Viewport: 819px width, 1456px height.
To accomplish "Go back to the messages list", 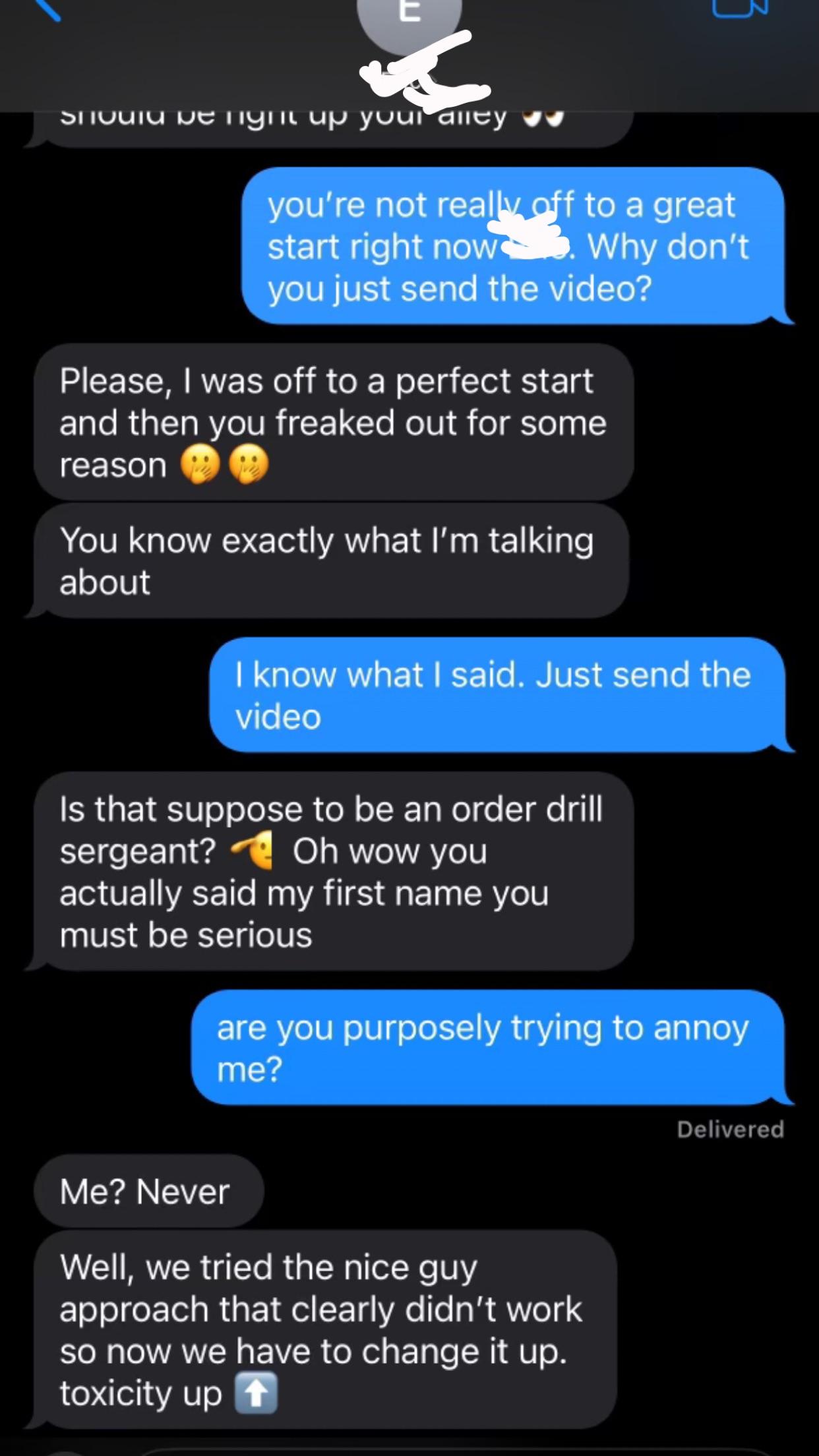I will 47,9.
